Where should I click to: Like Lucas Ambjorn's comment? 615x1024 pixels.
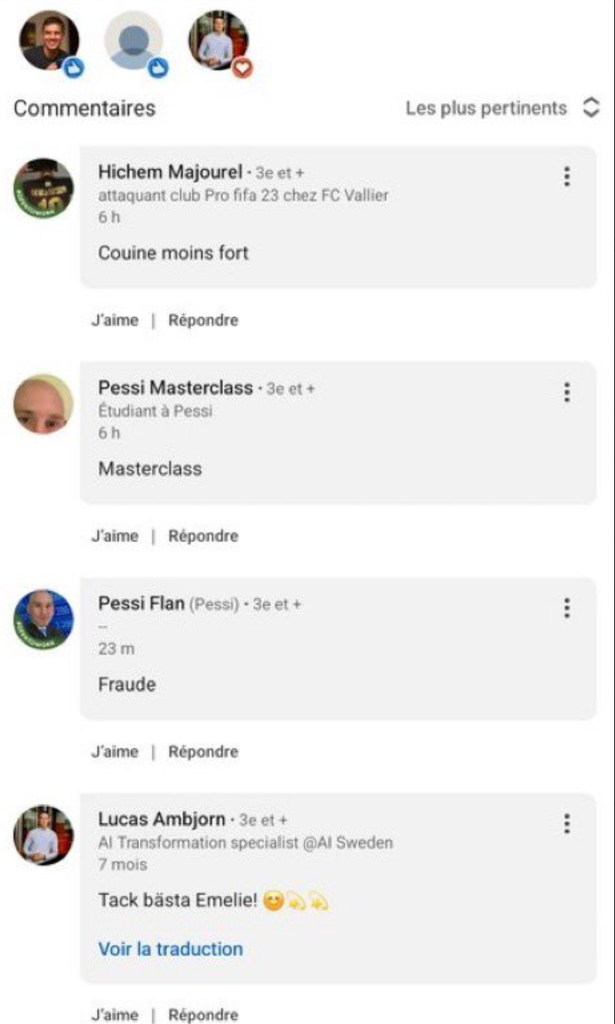pos(115,1014)
